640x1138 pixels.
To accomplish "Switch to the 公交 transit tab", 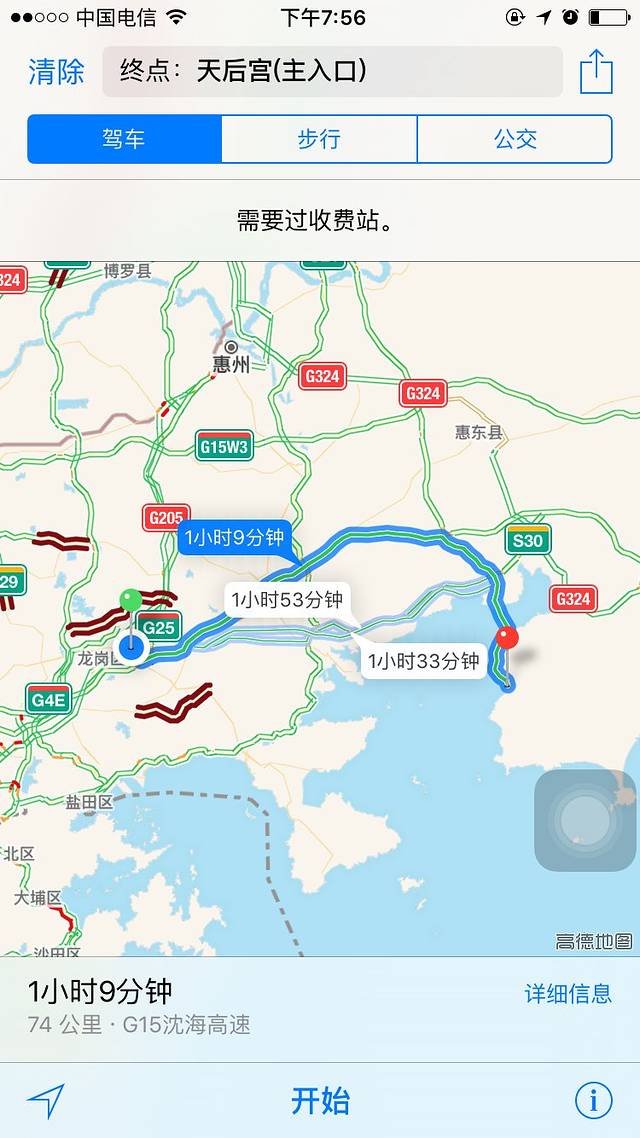I will click(x=515, y=139).
